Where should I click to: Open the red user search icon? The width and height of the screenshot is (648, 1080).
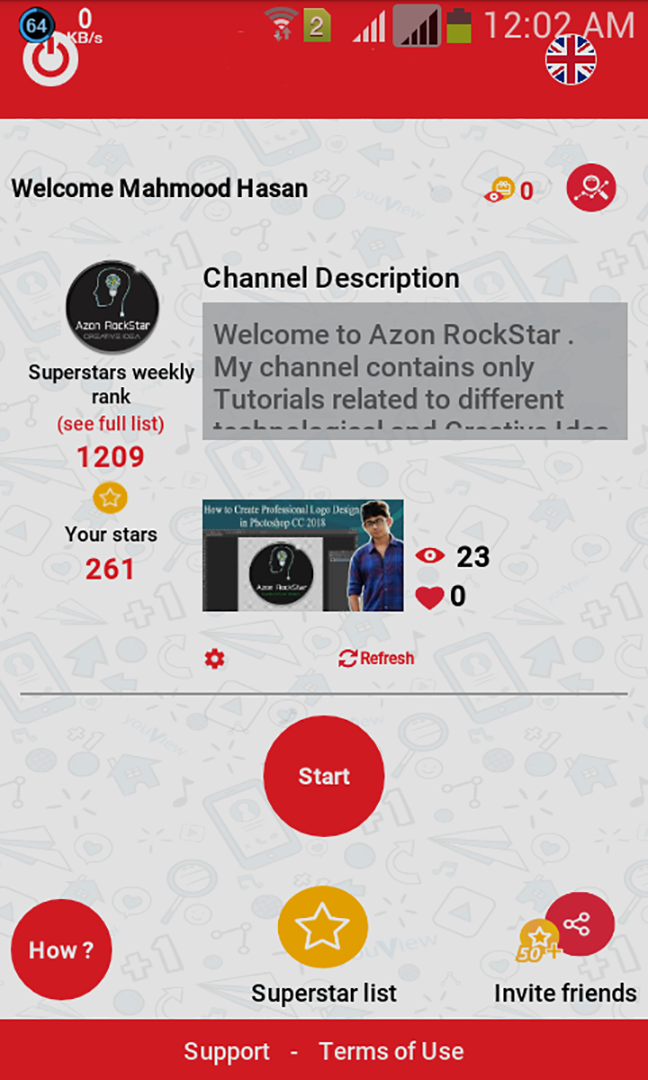point(591,188)
